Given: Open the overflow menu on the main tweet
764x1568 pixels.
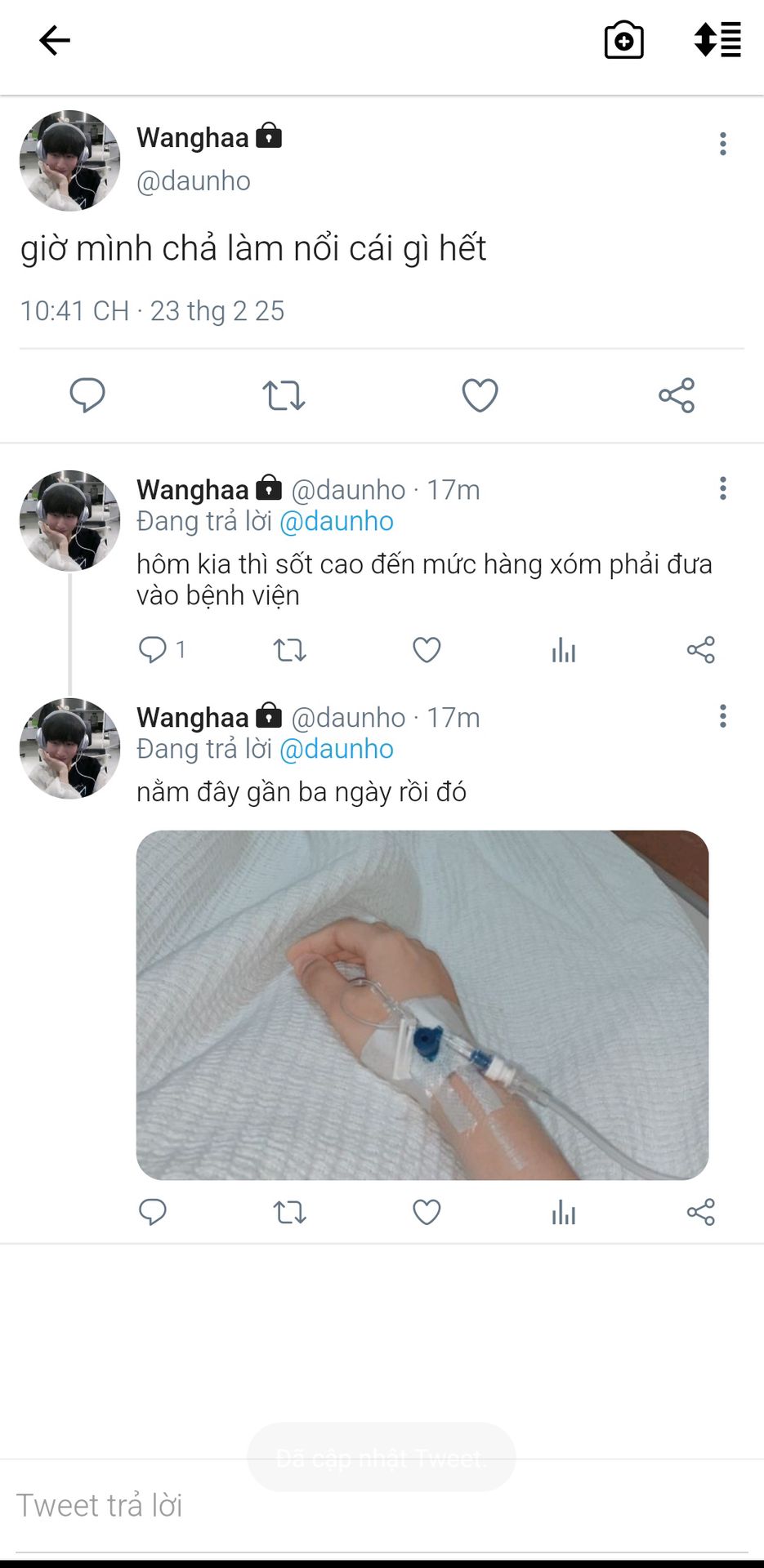Looking at the screenshot, I should coord(722,144).
